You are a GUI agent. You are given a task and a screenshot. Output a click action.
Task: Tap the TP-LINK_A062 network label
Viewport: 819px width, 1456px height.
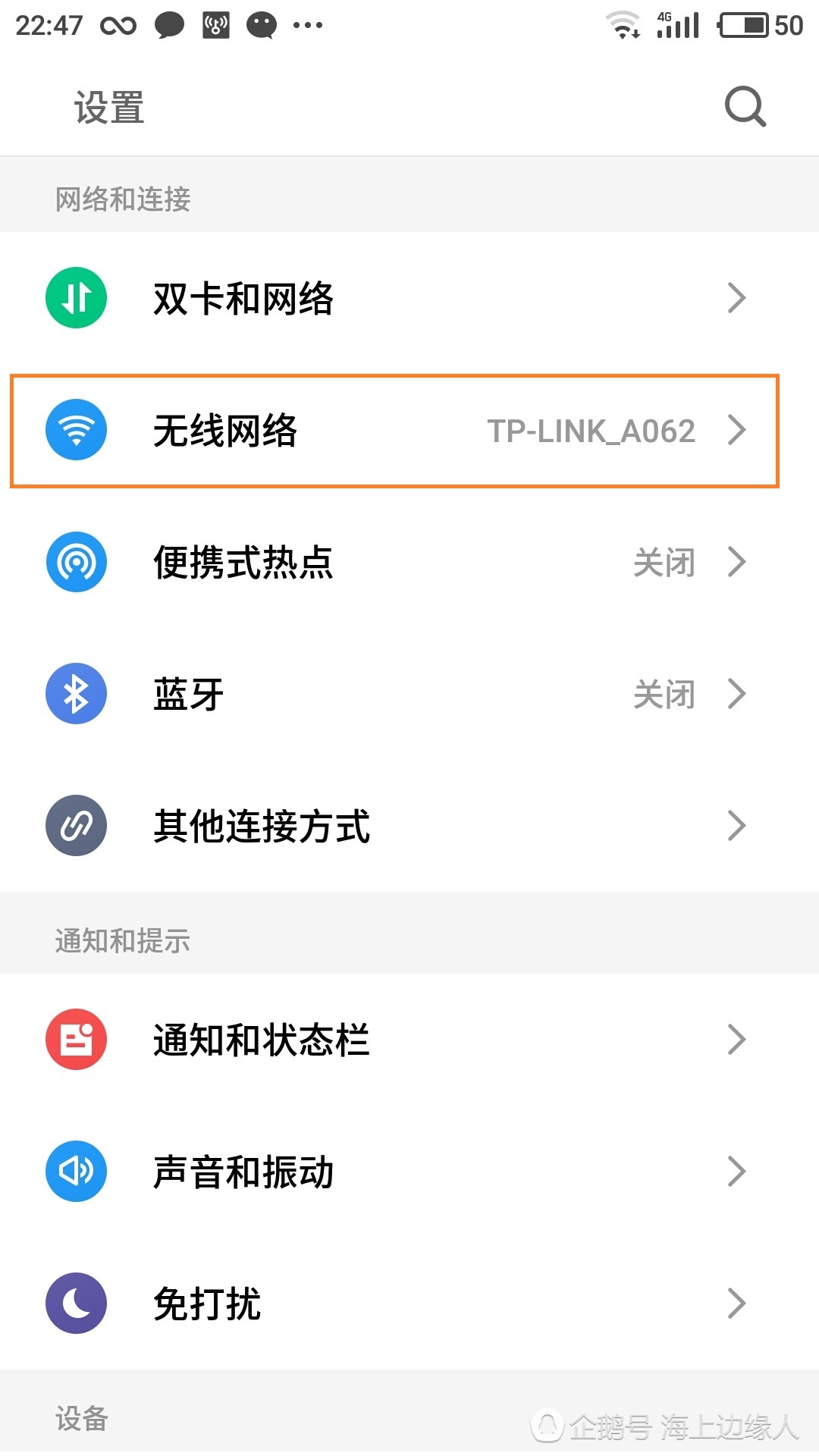[593, 430]
